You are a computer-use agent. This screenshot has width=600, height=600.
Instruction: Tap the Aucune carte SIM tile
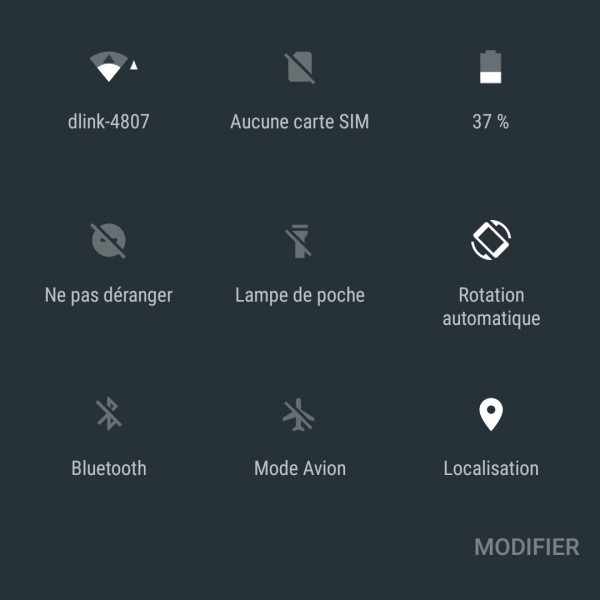point(300,68)
